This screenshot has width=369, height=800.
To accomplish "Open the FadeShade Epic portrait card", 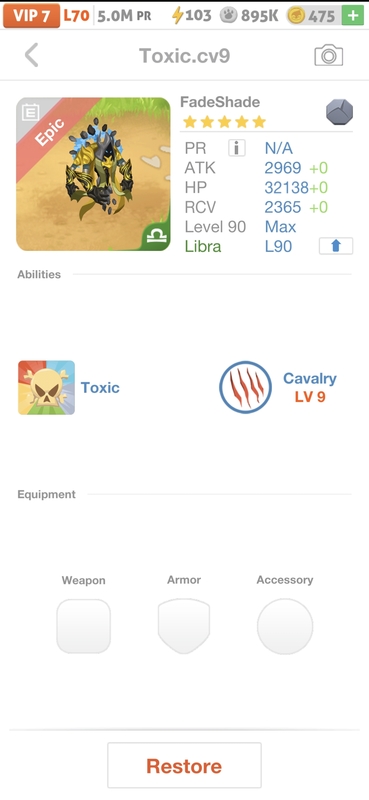I will tap(93, 174).
